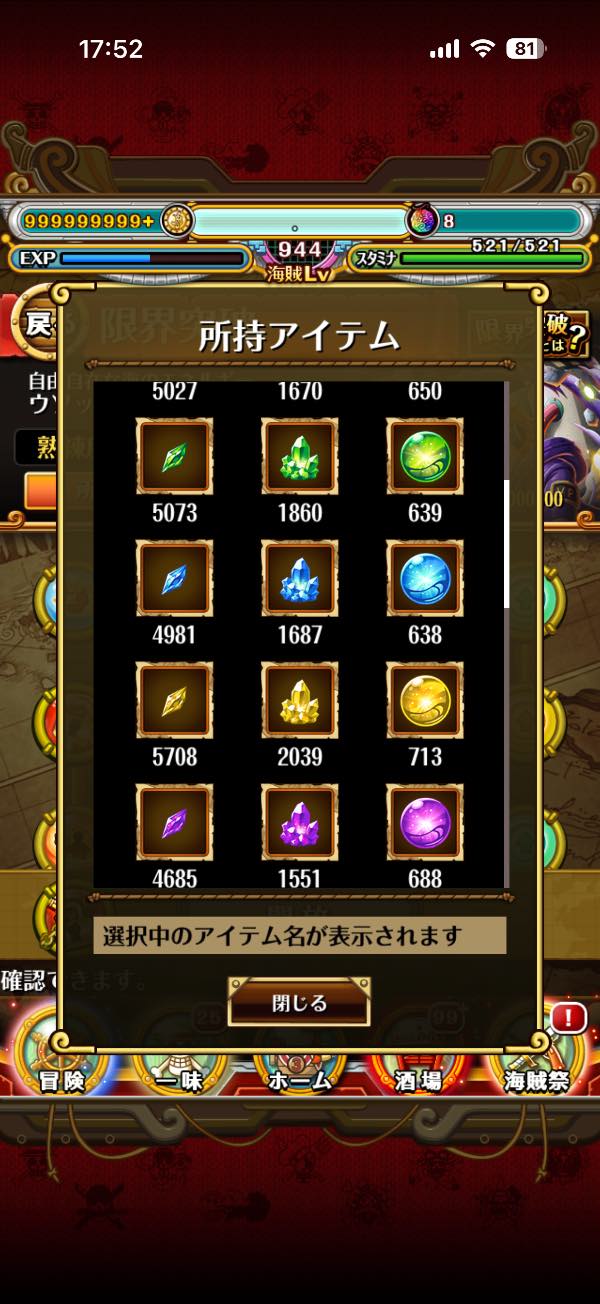Select the yellow orb item with 713

(x=425, y=700)
